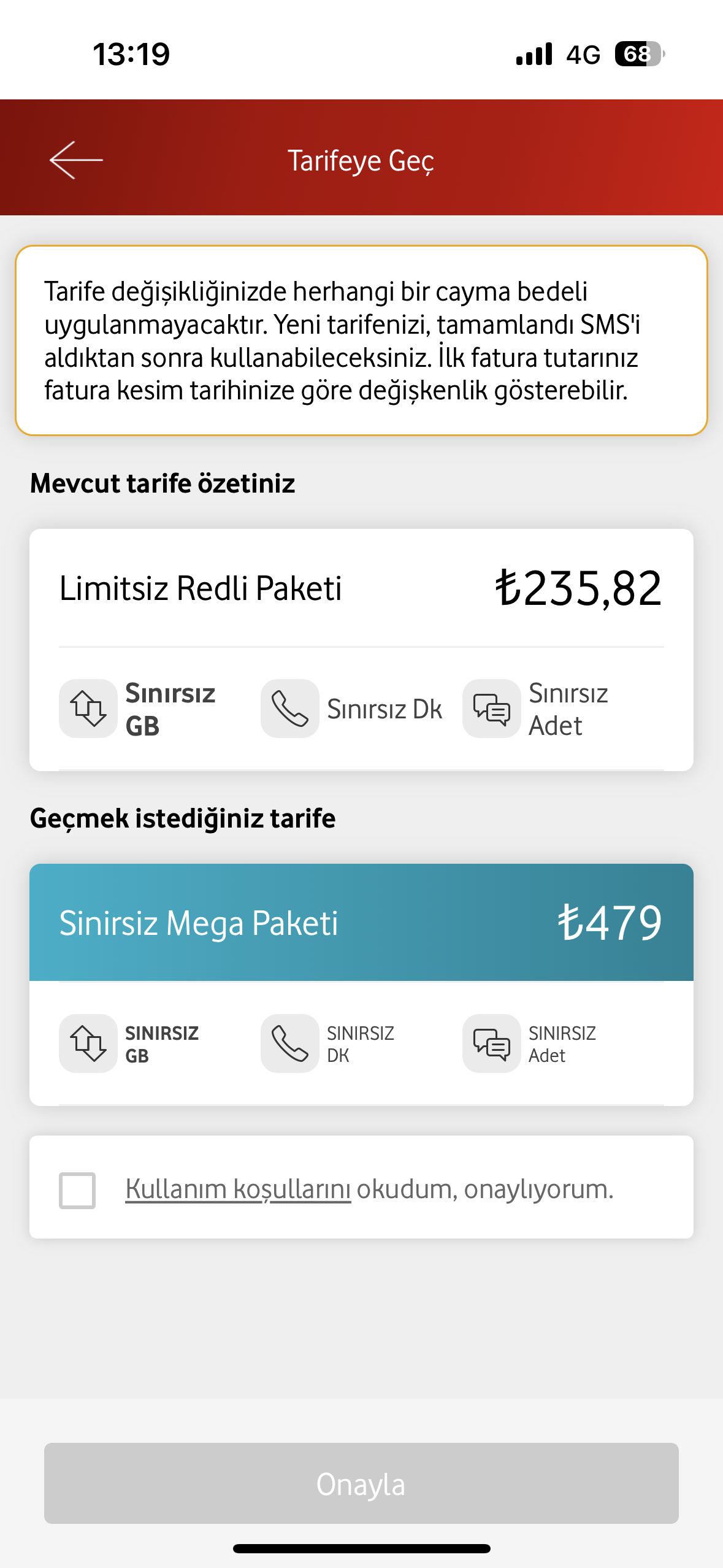Tap the Onayla button

pos(361,1483)
